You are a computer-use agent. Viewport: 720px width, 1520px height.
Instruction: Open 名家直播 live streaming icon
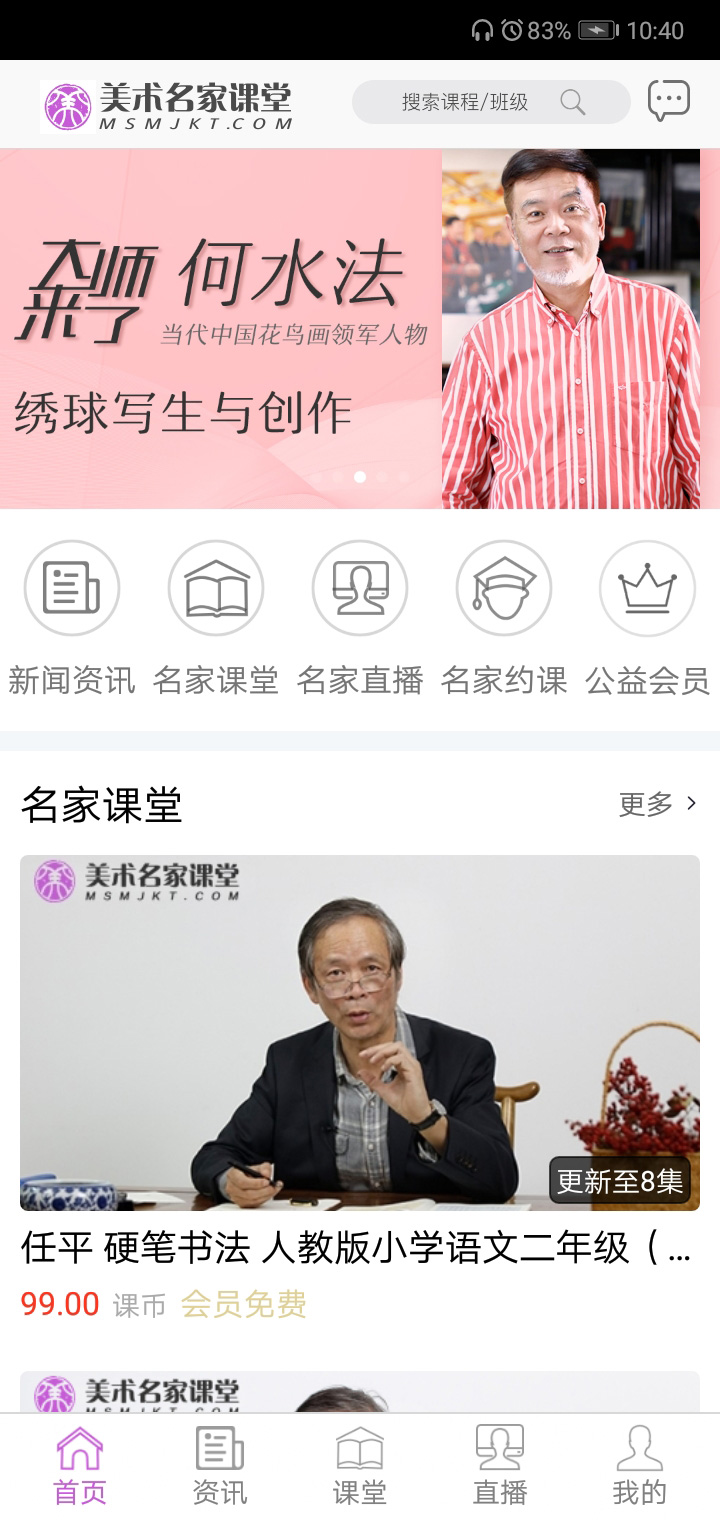[360, 588]
